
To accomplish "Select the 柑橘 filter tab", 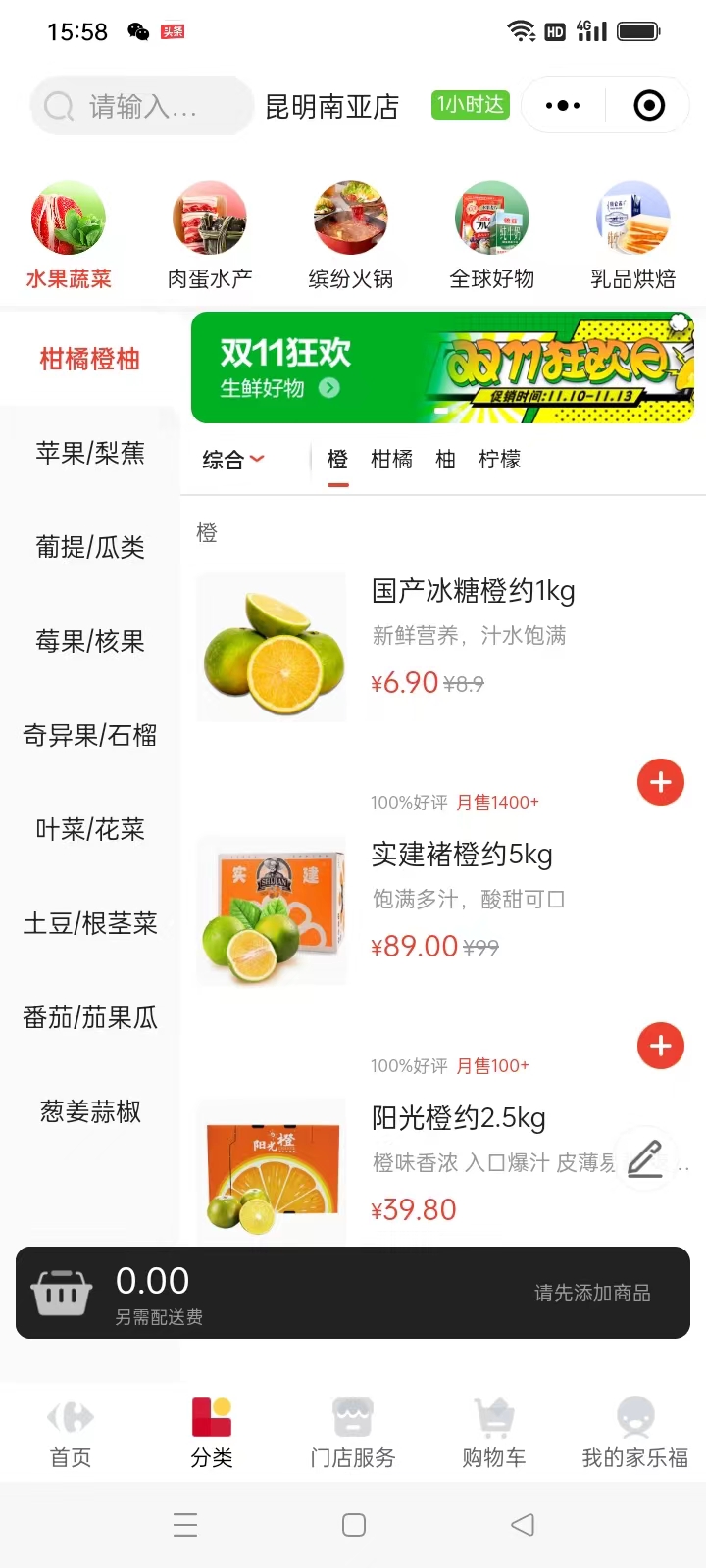I will (x=390, y=459).
